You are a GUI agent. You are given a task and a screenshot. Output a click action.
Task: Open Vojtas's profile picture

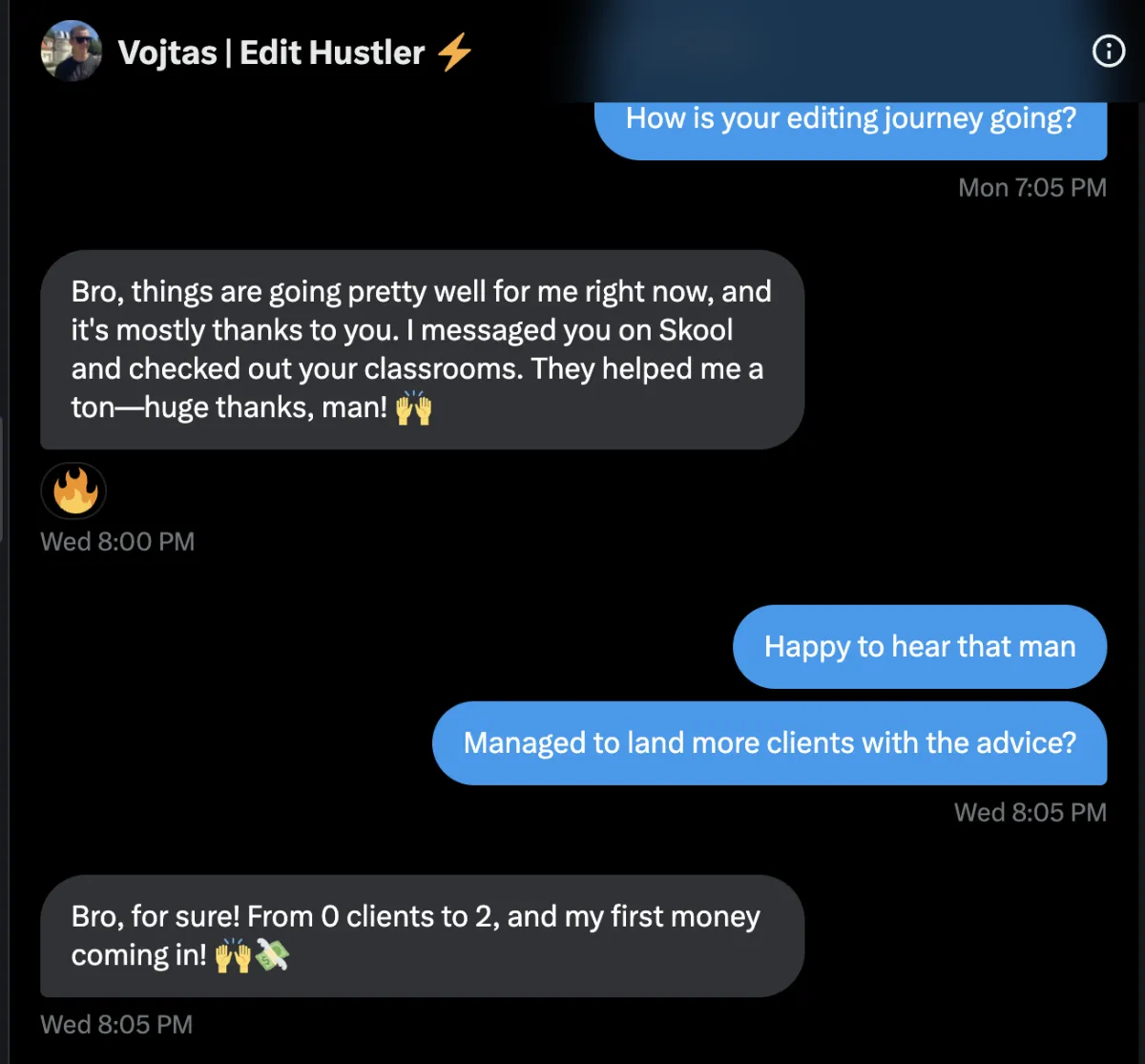pyautogui.click(x=72, y=51)
